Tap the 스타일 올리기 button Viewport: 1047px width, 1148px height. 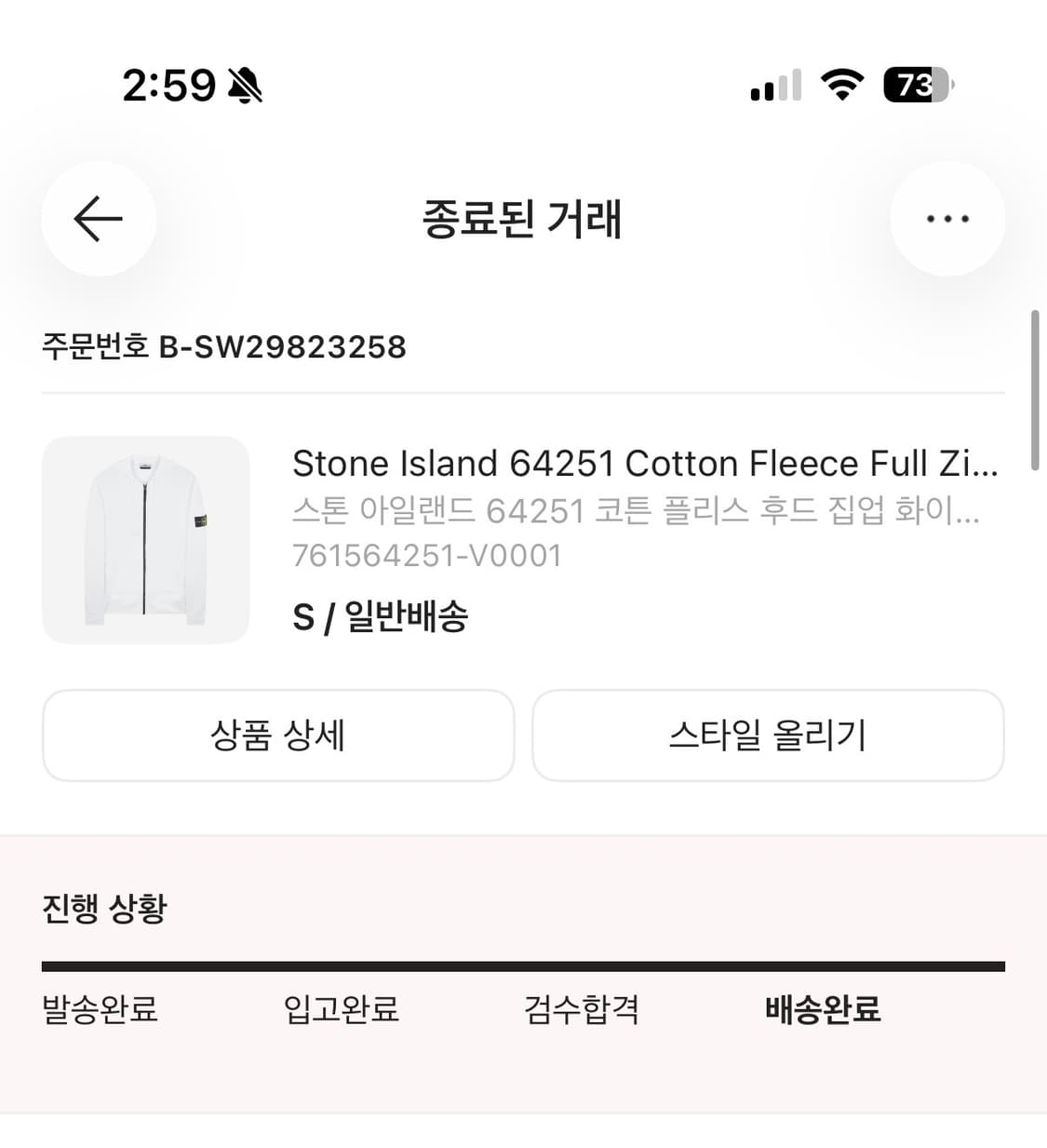767,736
